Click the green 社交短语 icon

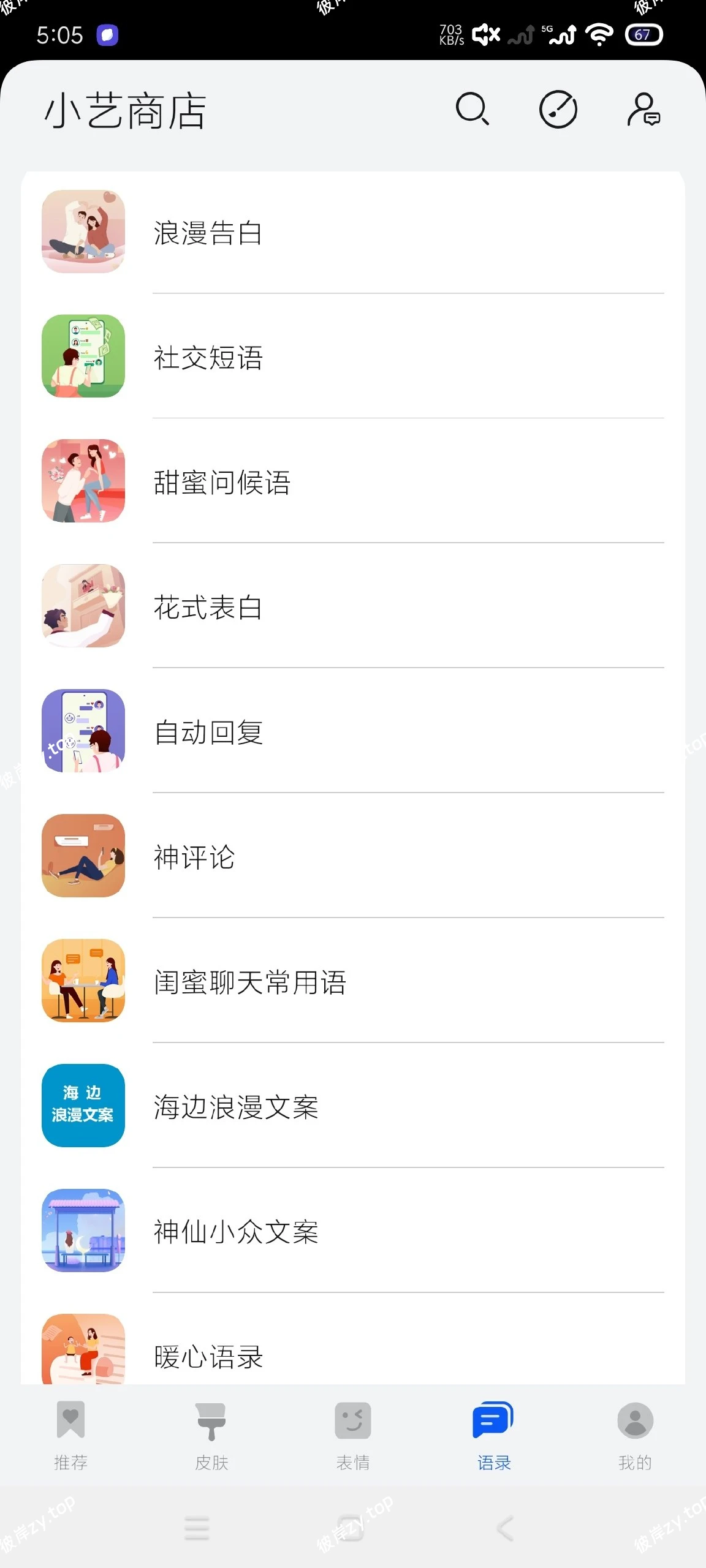83,356
